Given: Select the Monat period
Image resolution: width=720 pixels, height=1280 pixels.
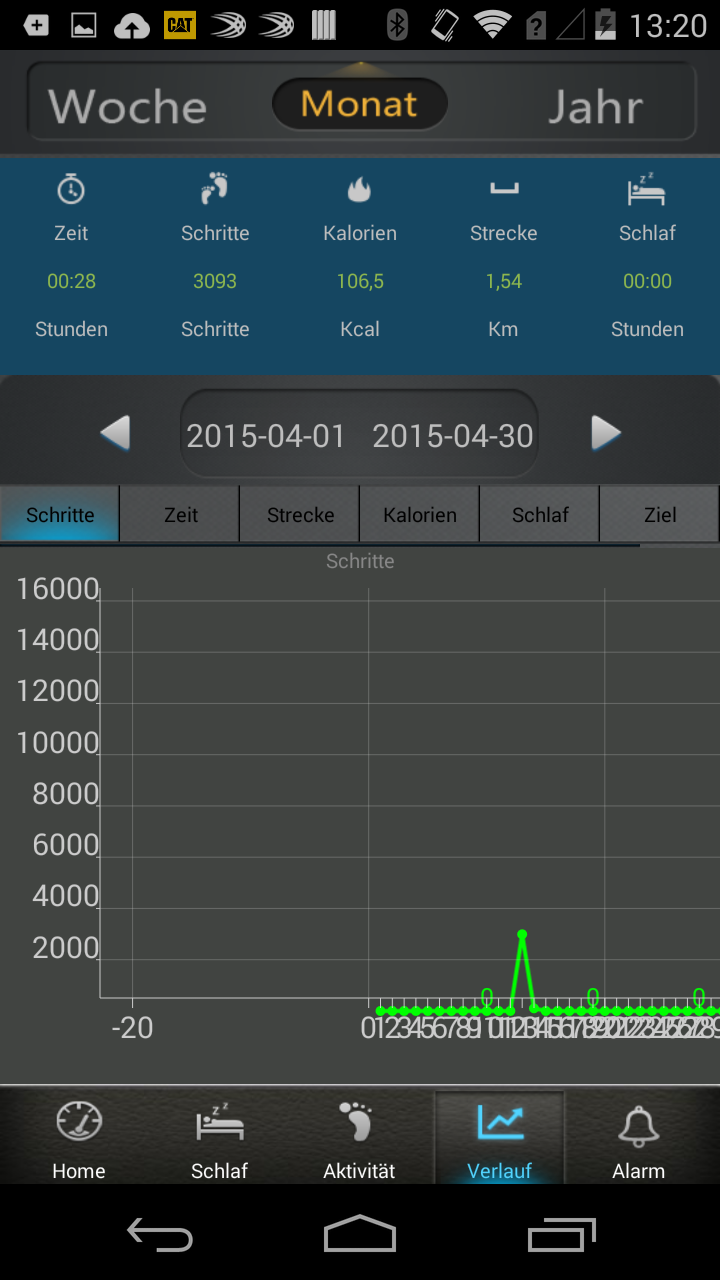Looking at the screenshot, I should (359, 104).
